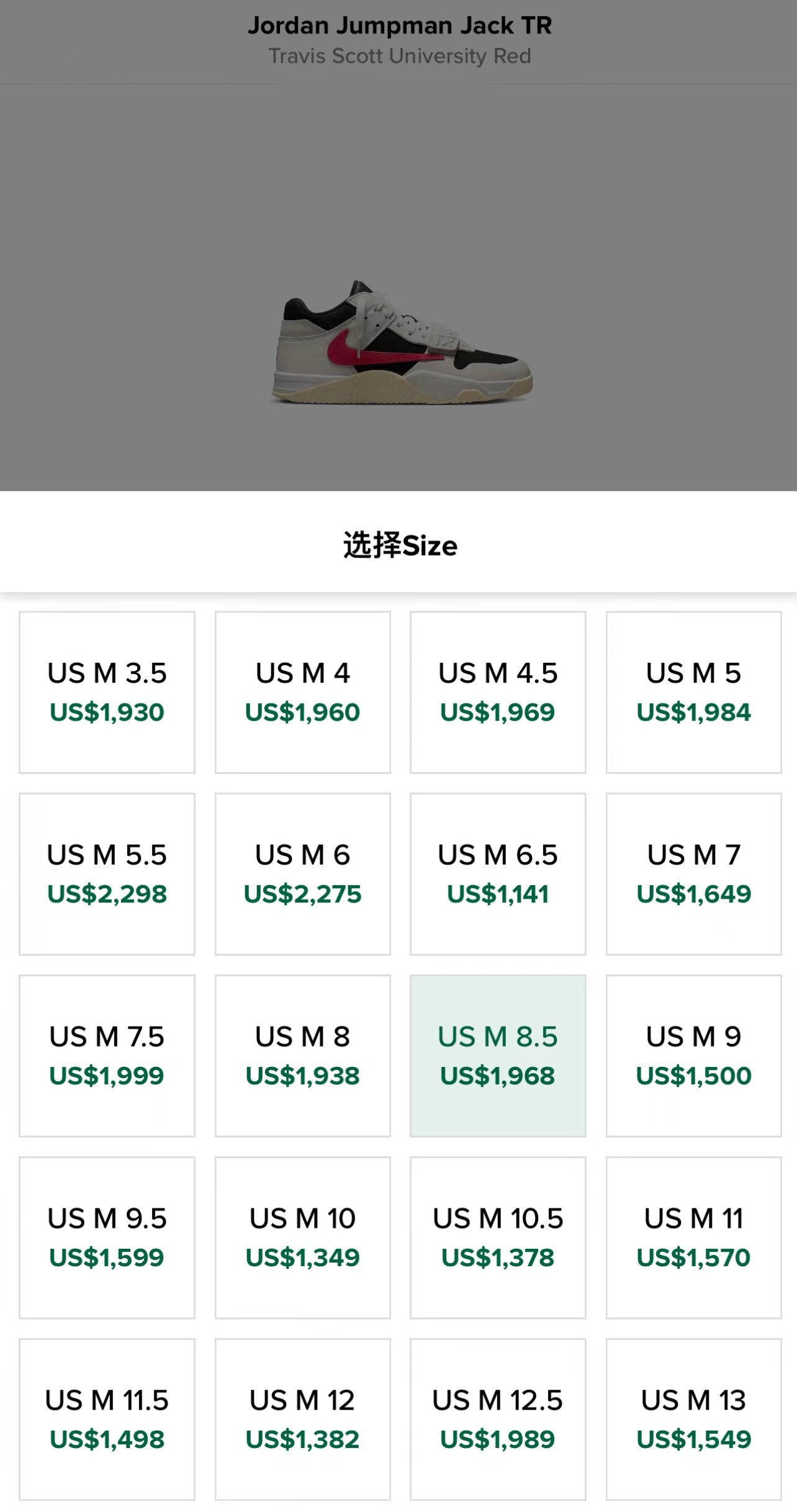Select US M 5 for US$1,984
Viewport: 797px width, 1512px height.
693,692
